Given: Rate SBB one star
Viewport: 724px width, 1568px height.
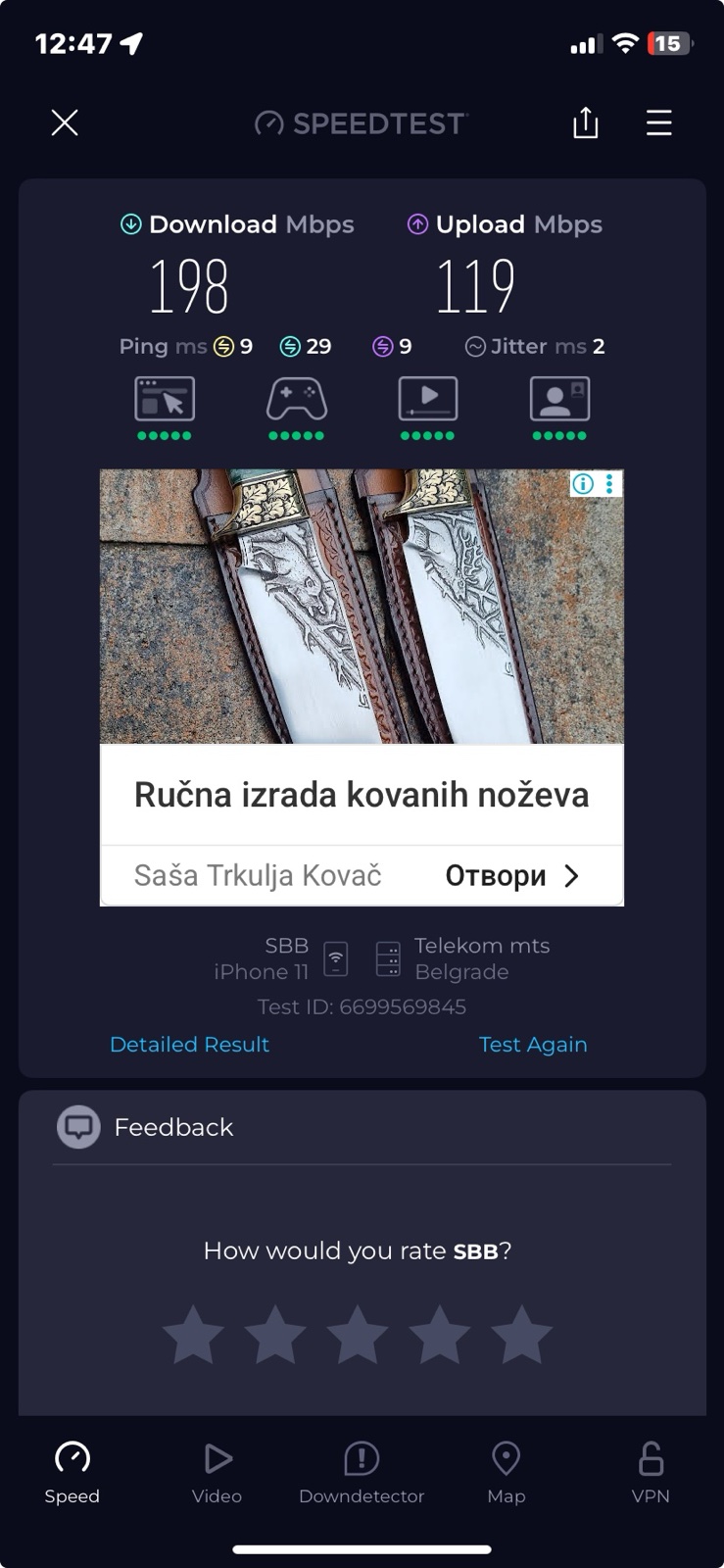Looking at the screenshot, I should click(193, 1335).
